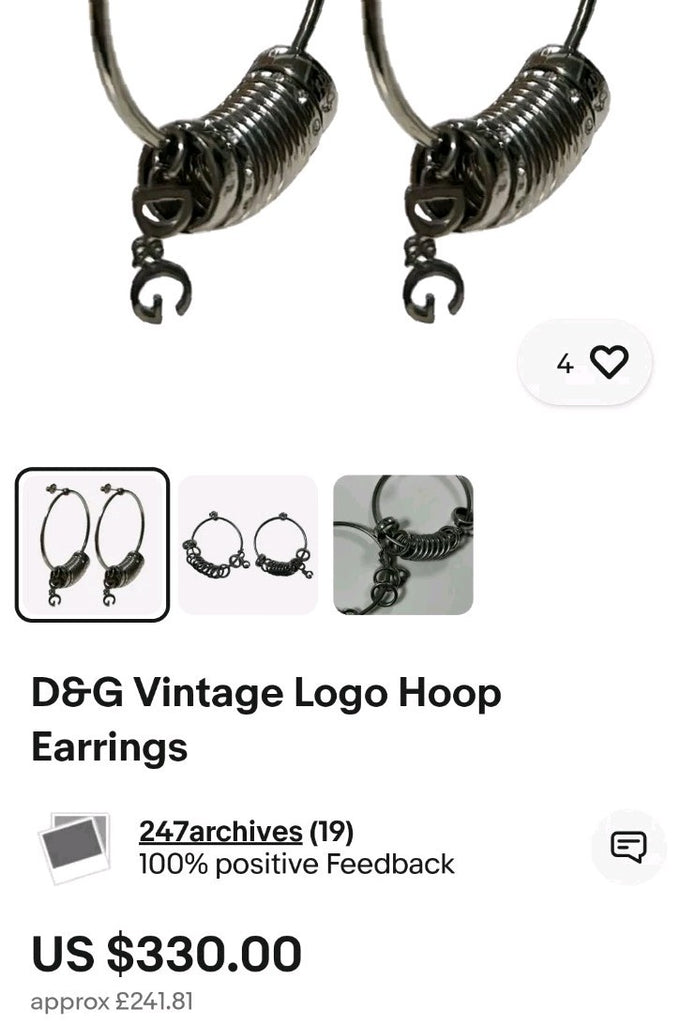The width and height of the screenshot is (695, 1024).
Task: View the second earrings photo thumbnail
Action: 248,545
